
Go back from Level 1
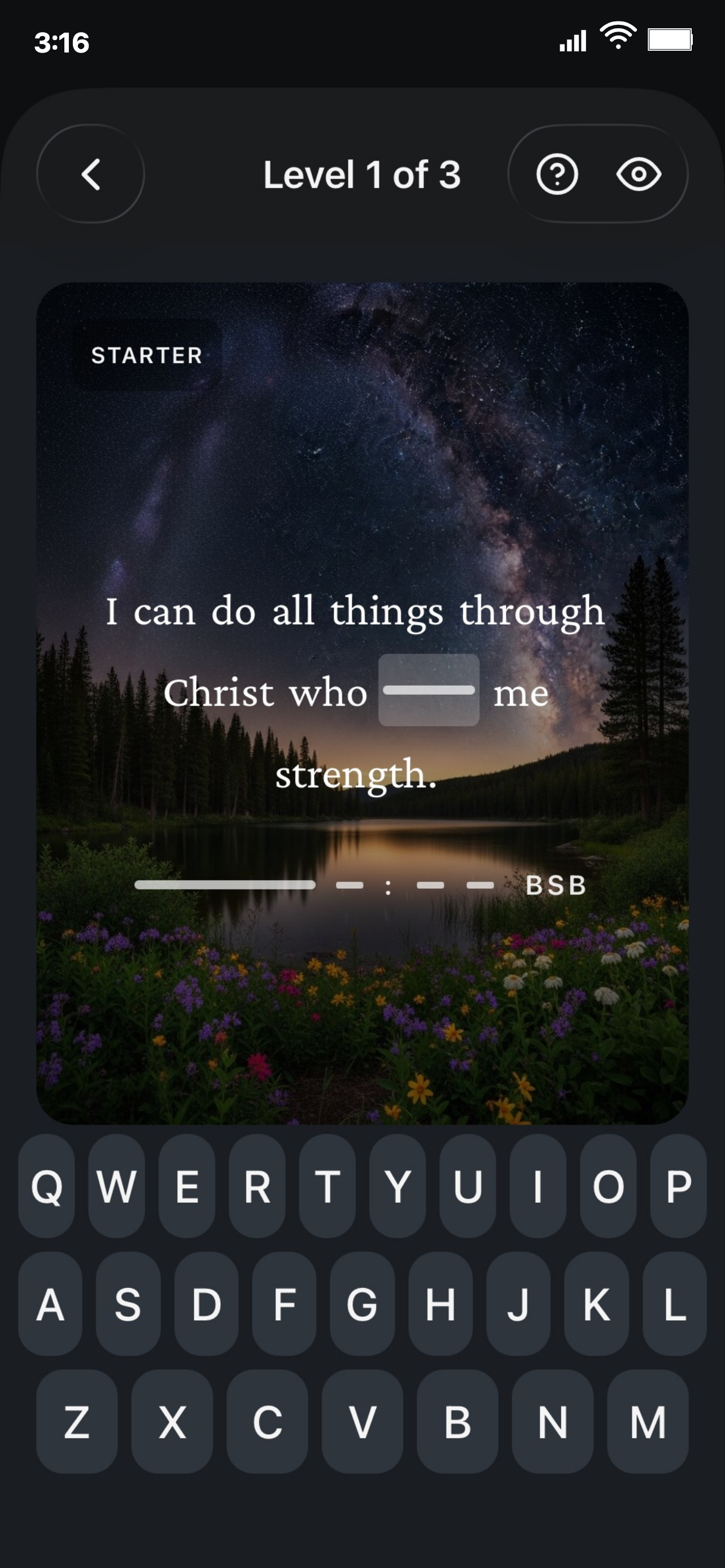(x=91, y=175)
